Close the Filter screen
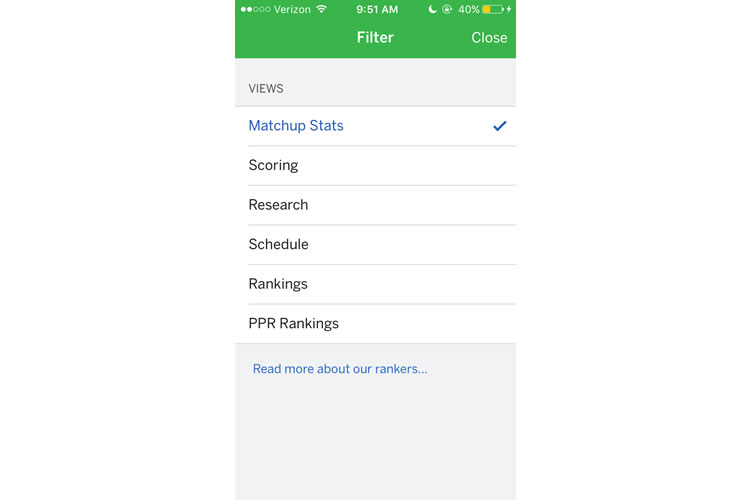The width and height of the screenshot is (750, 500). (x=489, y=38)
